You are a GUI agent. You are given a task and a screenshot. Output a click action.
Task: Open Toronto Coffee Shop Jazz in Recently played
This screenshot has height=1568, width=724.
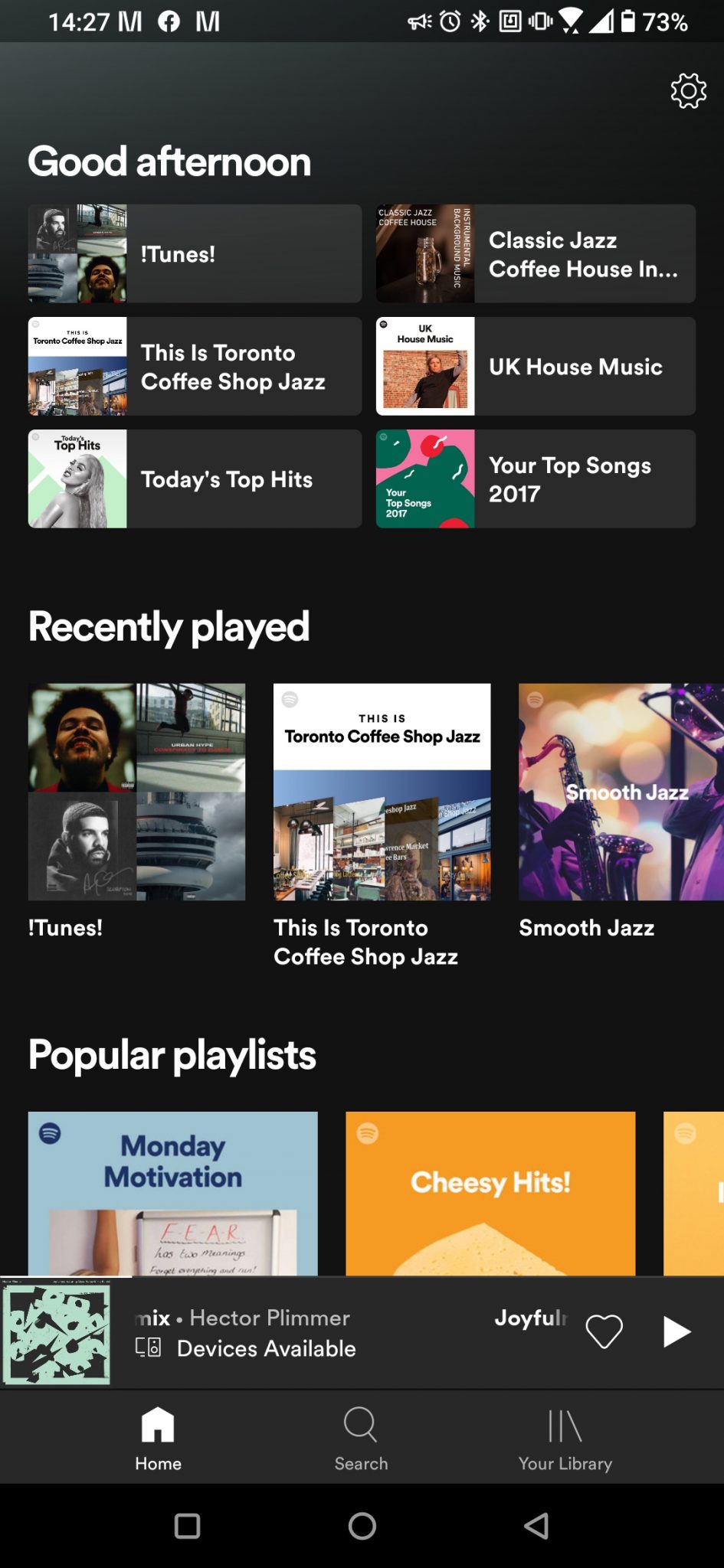382,792
